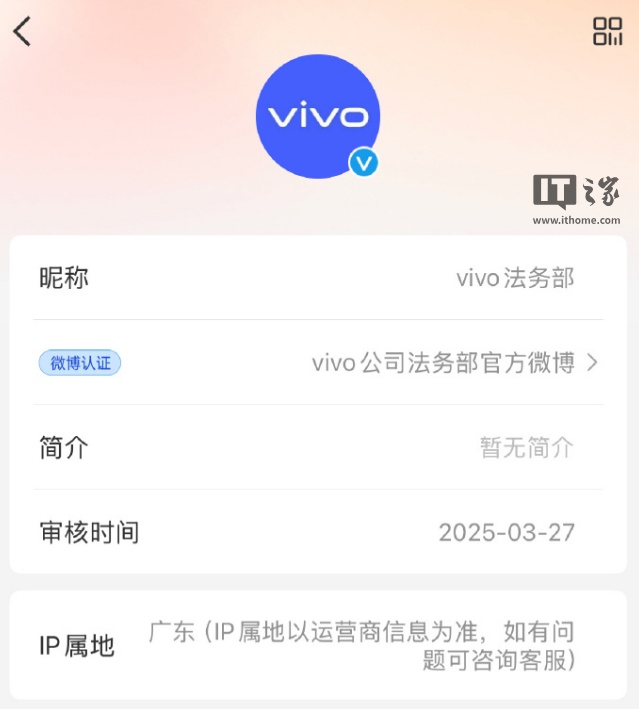Image resolution: width=639 pixels, height=709 pixels.
Task: Open the QR code icon at top right
Action: point(607,31)
